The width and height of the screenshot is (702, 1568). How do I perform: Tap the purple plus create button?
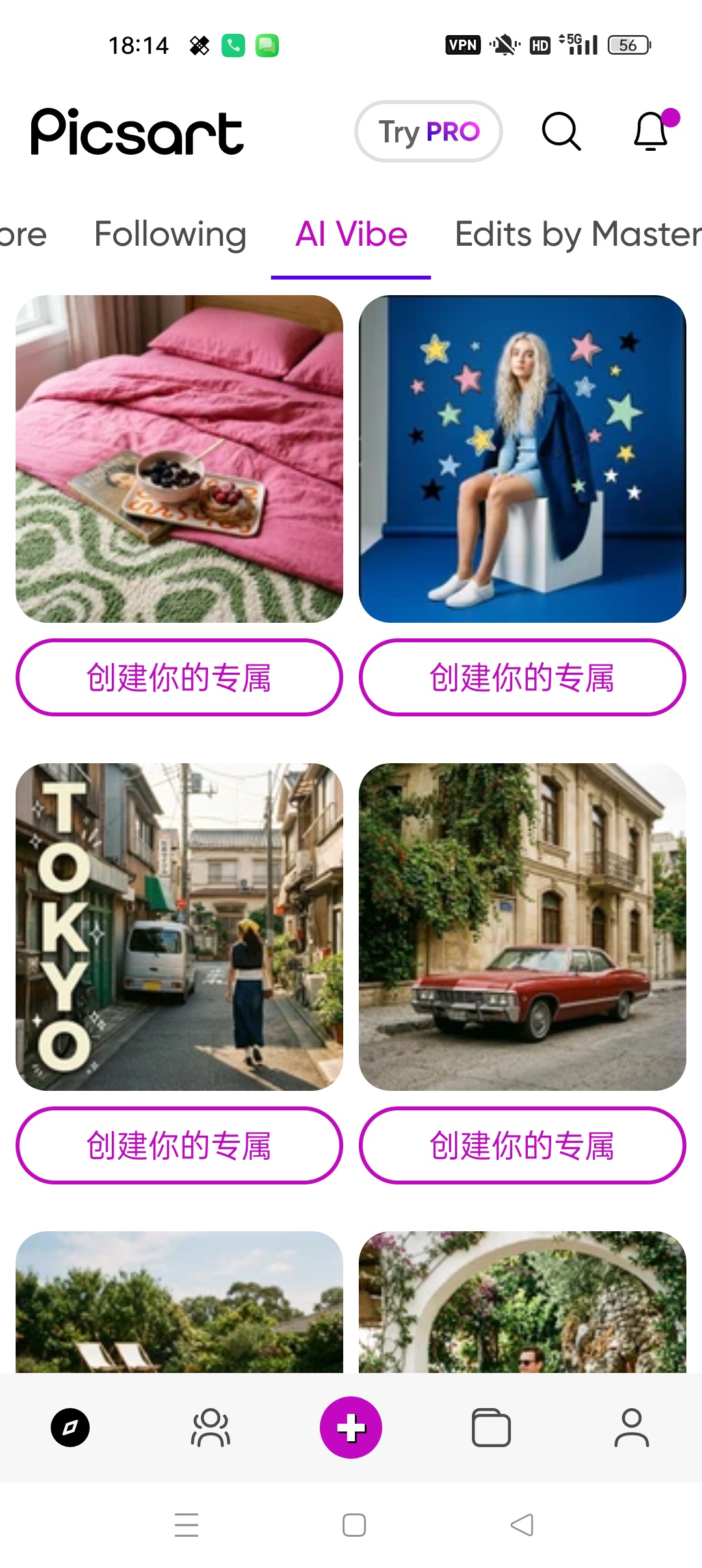click(351, 1428)
